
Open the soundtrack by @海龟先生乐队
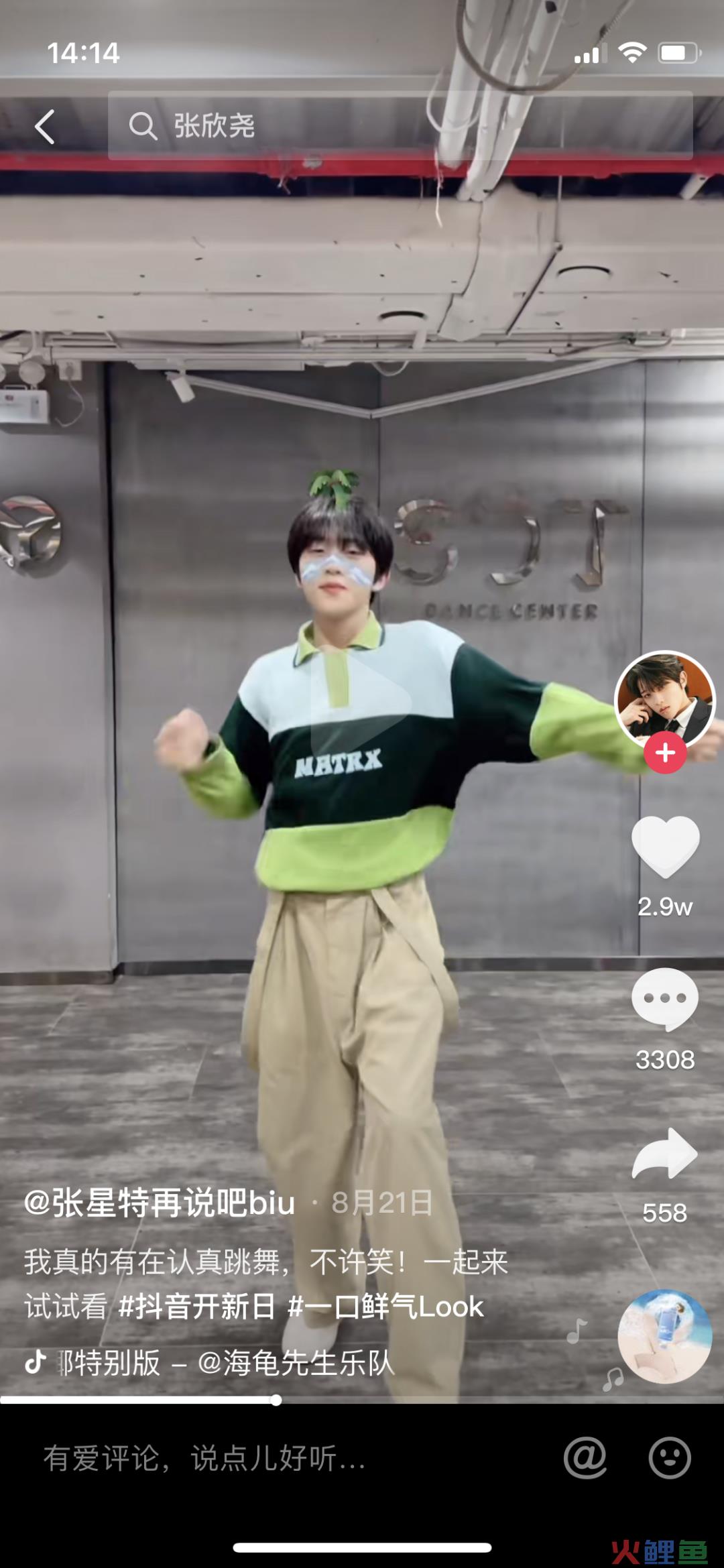(228, 1362)
